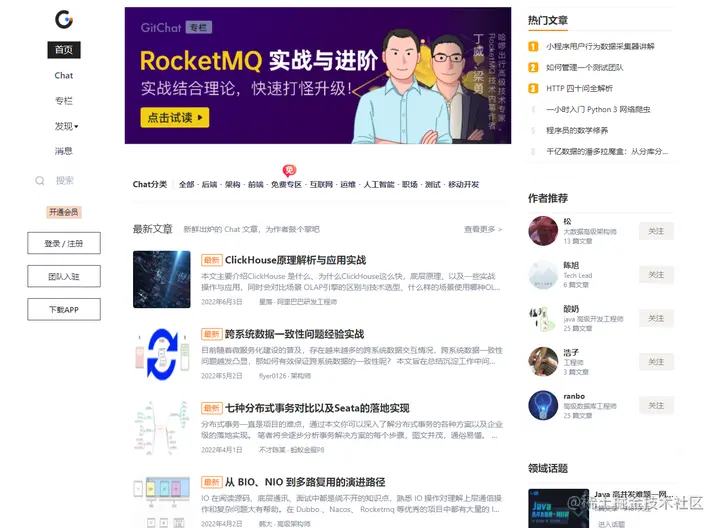The image size is (720, 528).
Task: Tap 点击试读 on the RocketMQ banner
Action: pyautogui.click(x=175, y=117)
